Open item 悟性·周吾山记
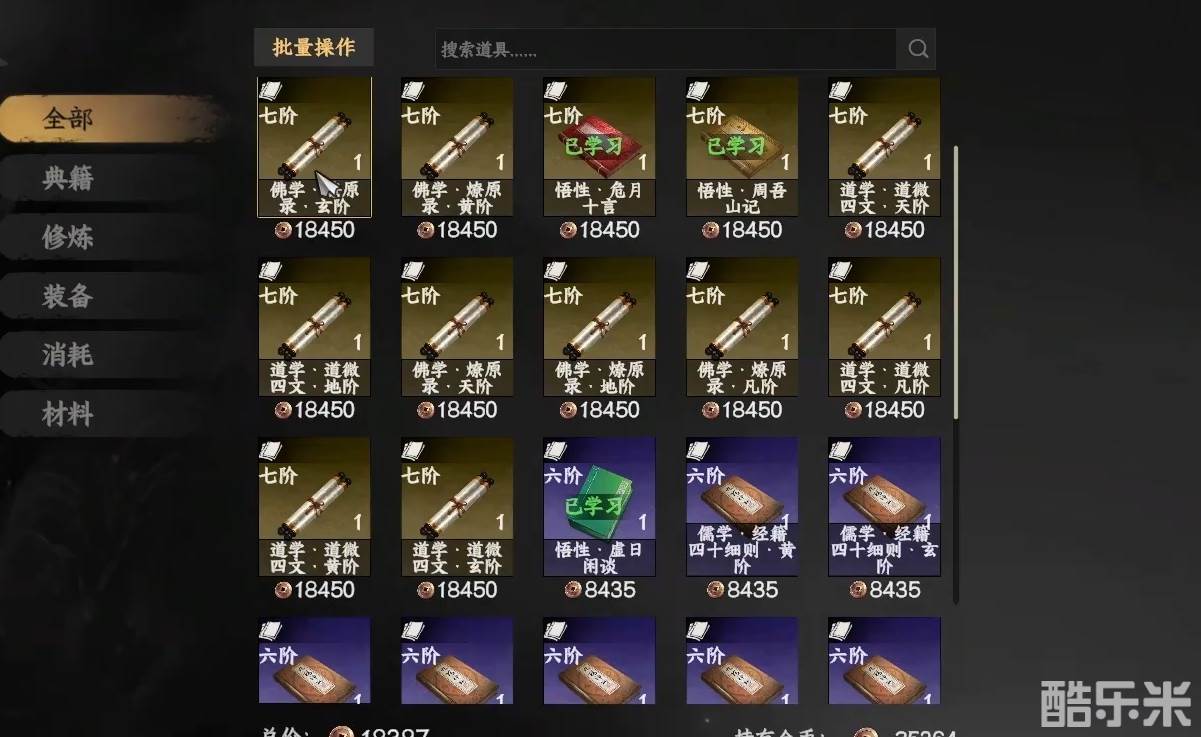Viewport: 1201px width, 737px height. tap(742, 147)
